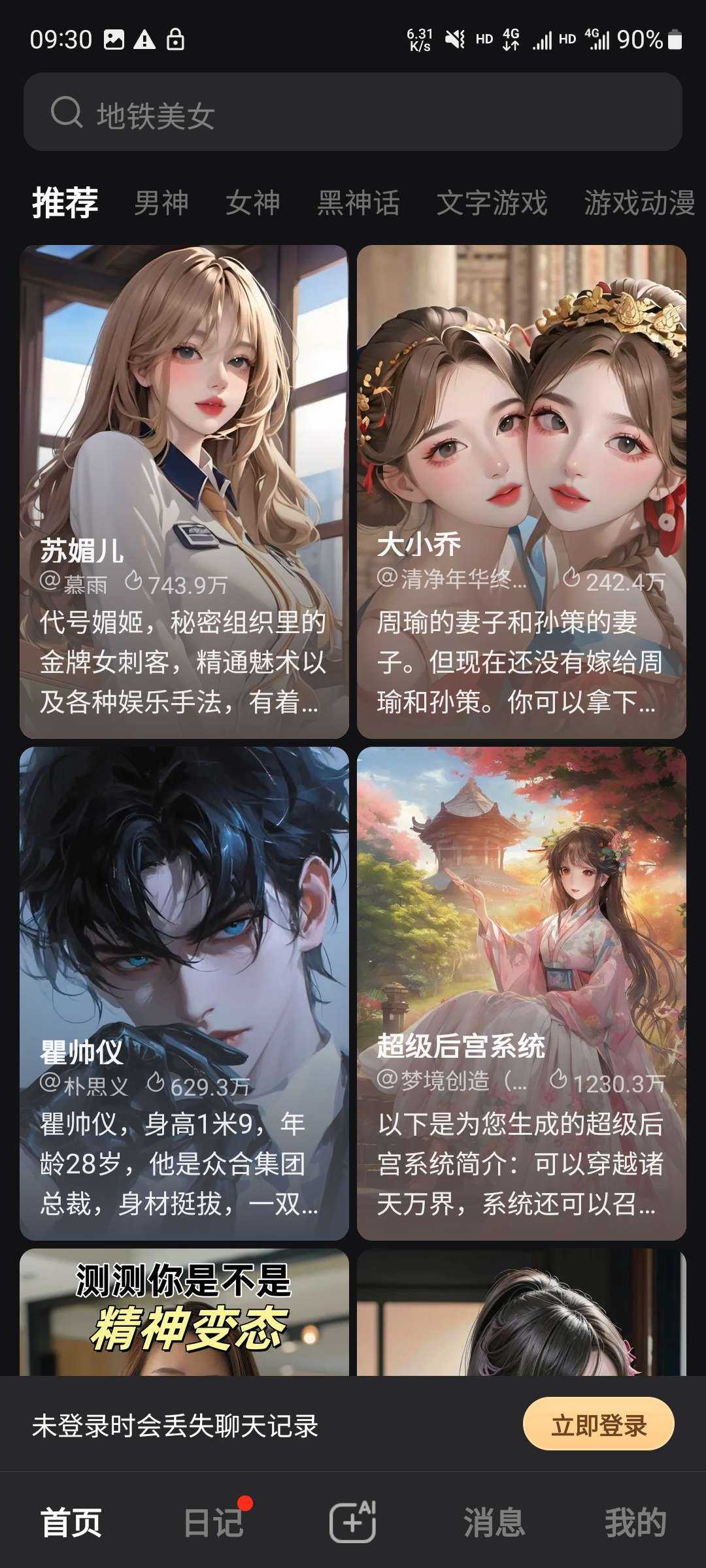Switch to the 游戏动漫 tab

click(x=639, y=203)
